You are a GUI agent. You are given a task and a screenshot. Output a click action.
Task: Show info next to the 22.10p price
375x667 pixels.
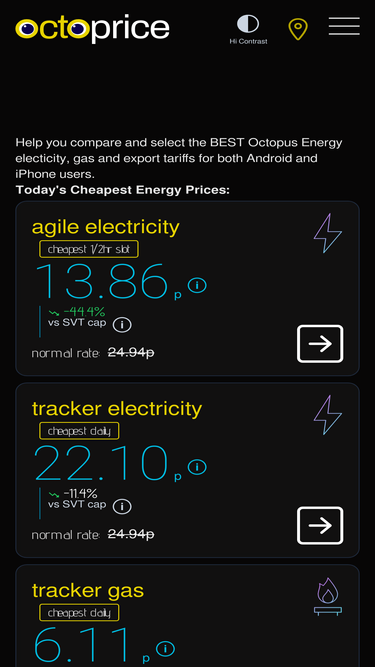click(197, 467)
